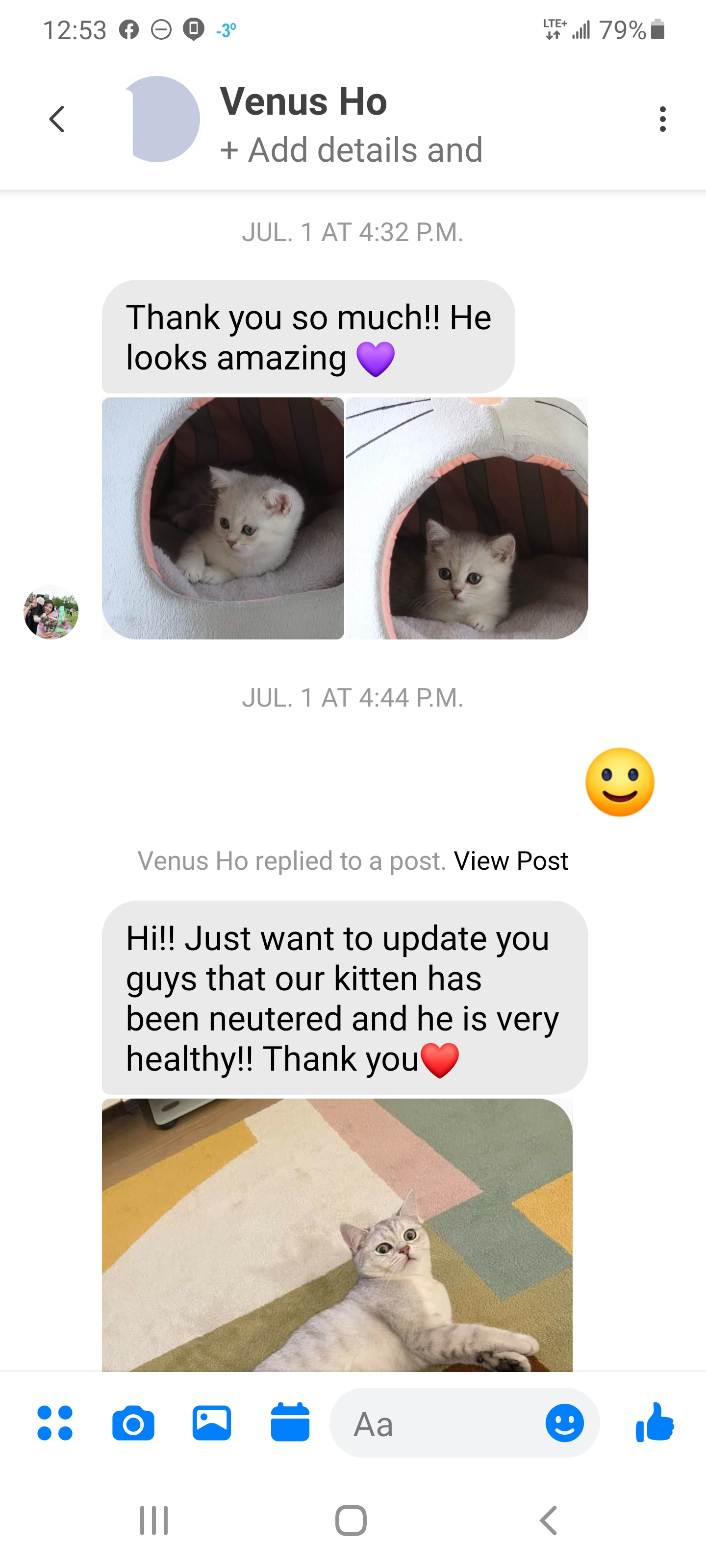
Task: Open the four-dot more actions menu
Action: click(x=55, y=1423)
